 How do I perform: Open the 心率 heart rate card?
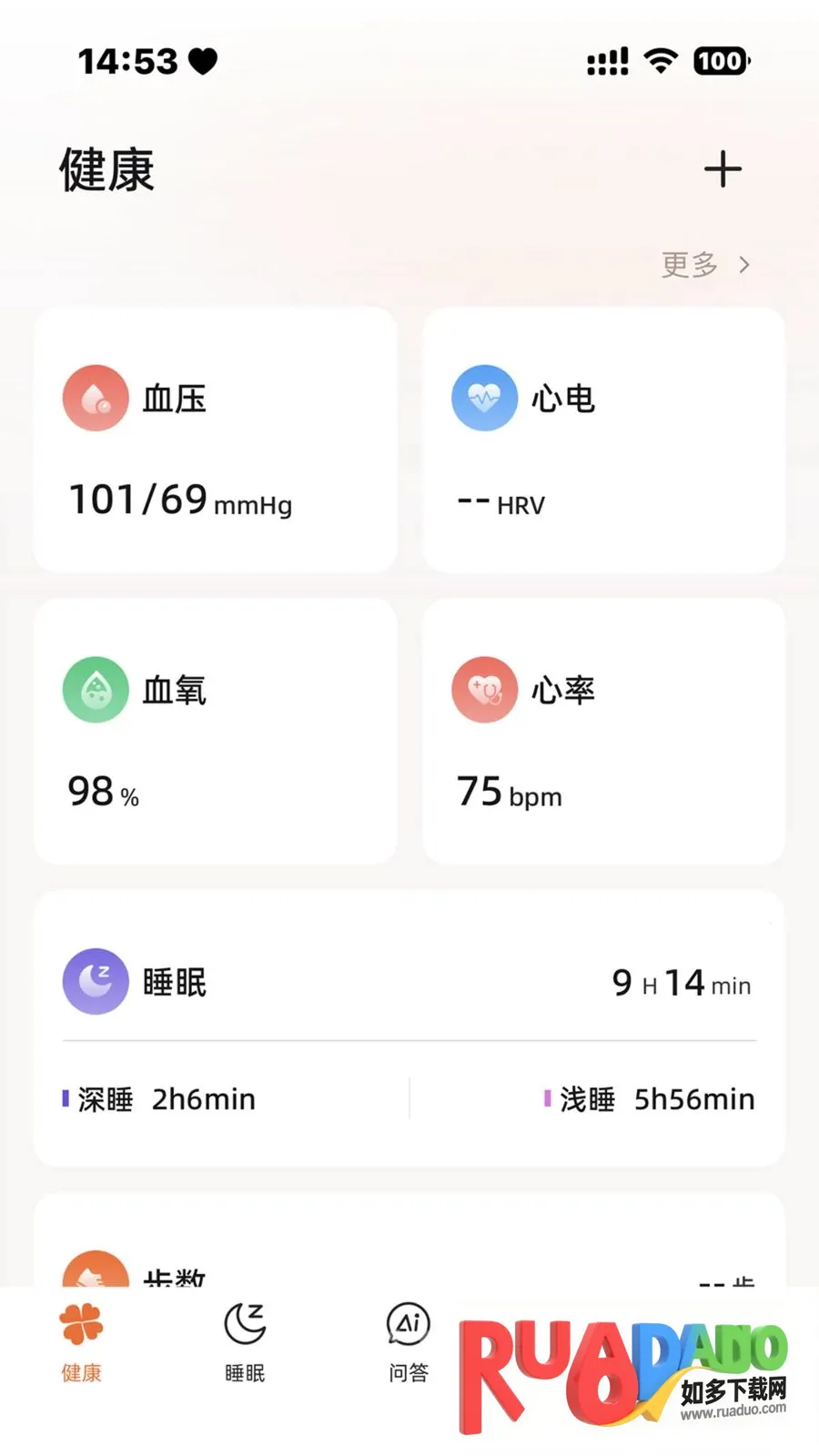(x=603, y=731)
